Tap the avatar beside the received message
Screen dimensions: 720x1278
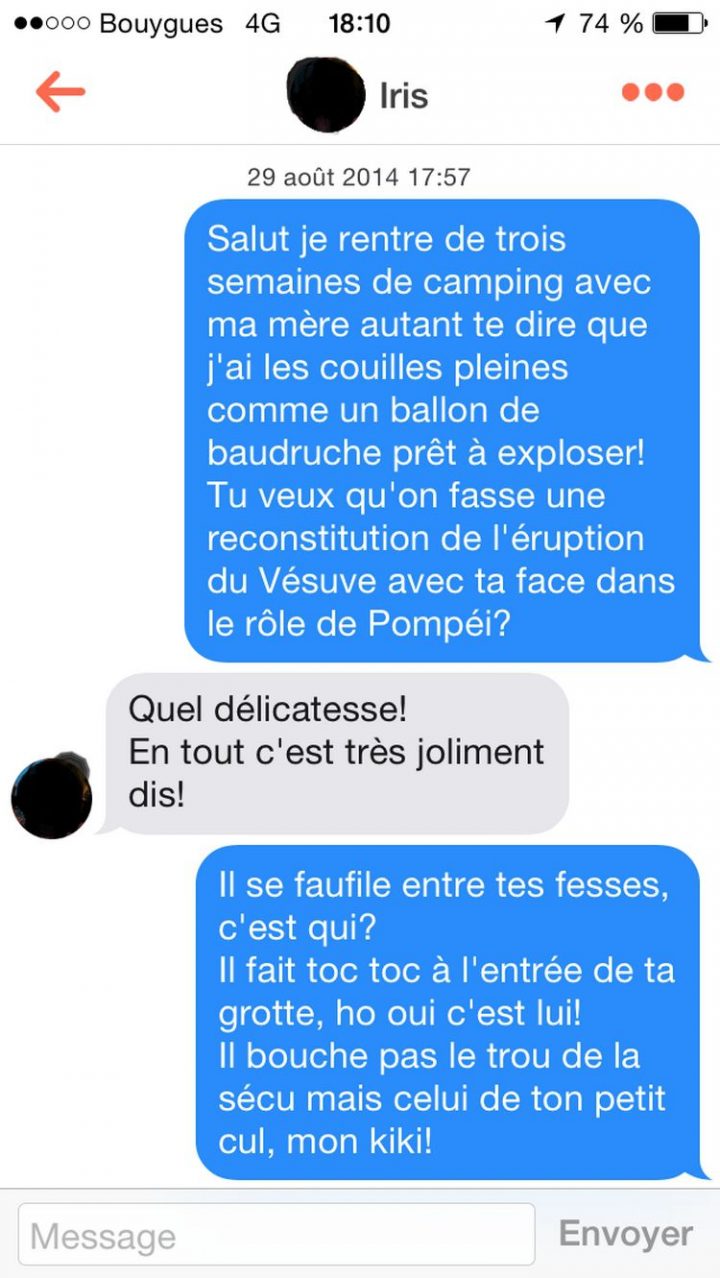[52, 797]
